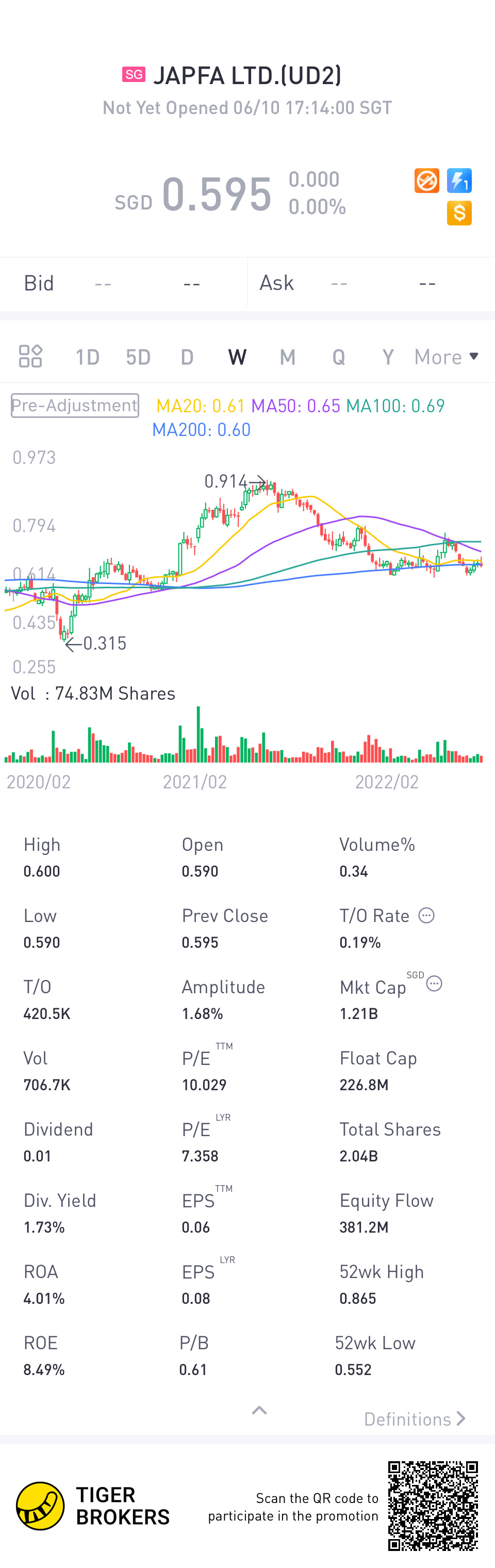Switch to the Y yearly chart
Image resolution: width=495 pixels, height=1568 pixels.
point(387,357)
